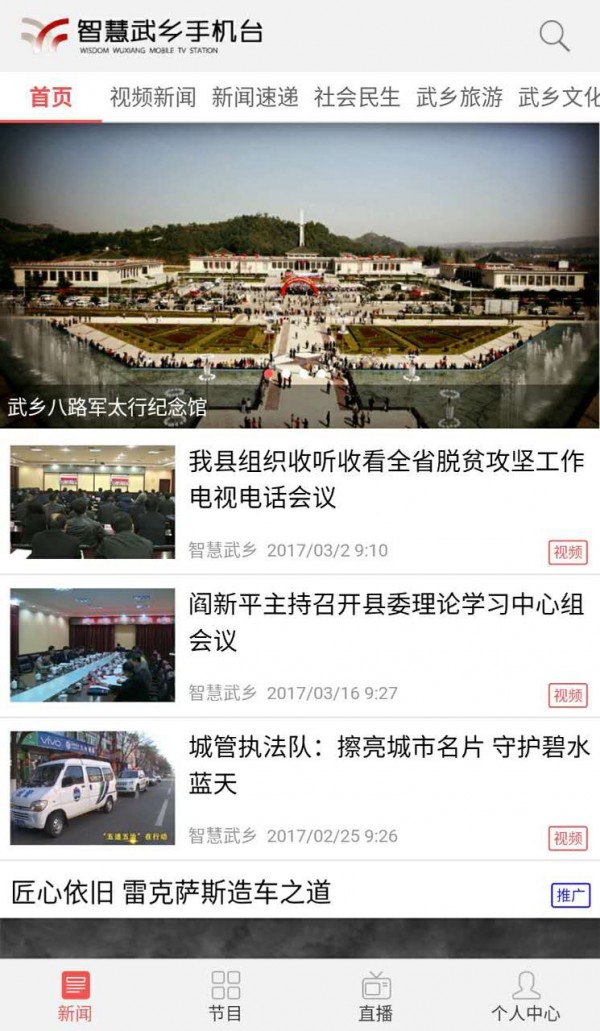Open the search magnifier icon
600x1031 pixels.
tap(554, 36)
